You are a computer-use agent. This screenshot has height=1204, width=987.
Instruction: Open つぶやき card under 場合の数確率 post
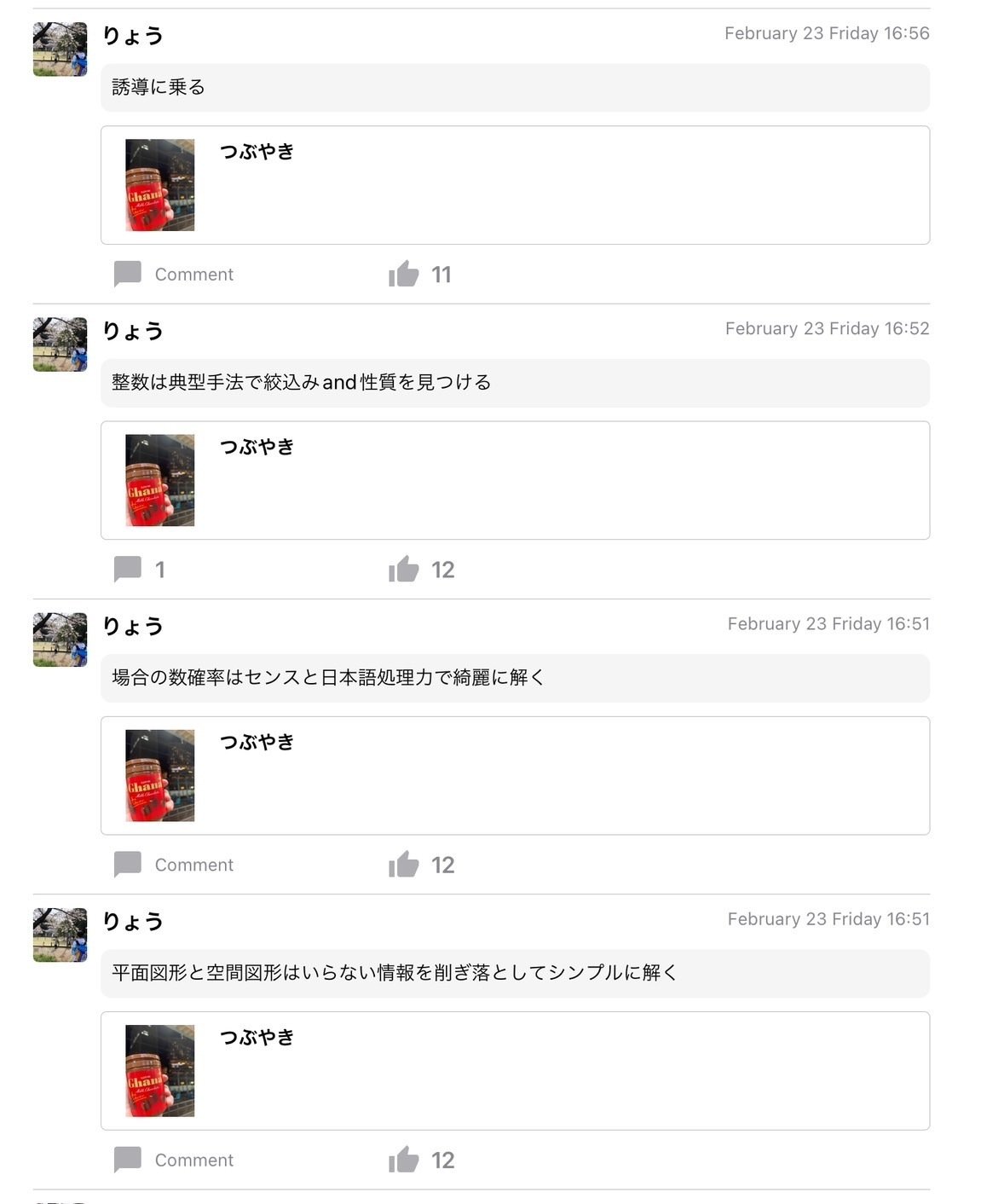tap(515, 775)
